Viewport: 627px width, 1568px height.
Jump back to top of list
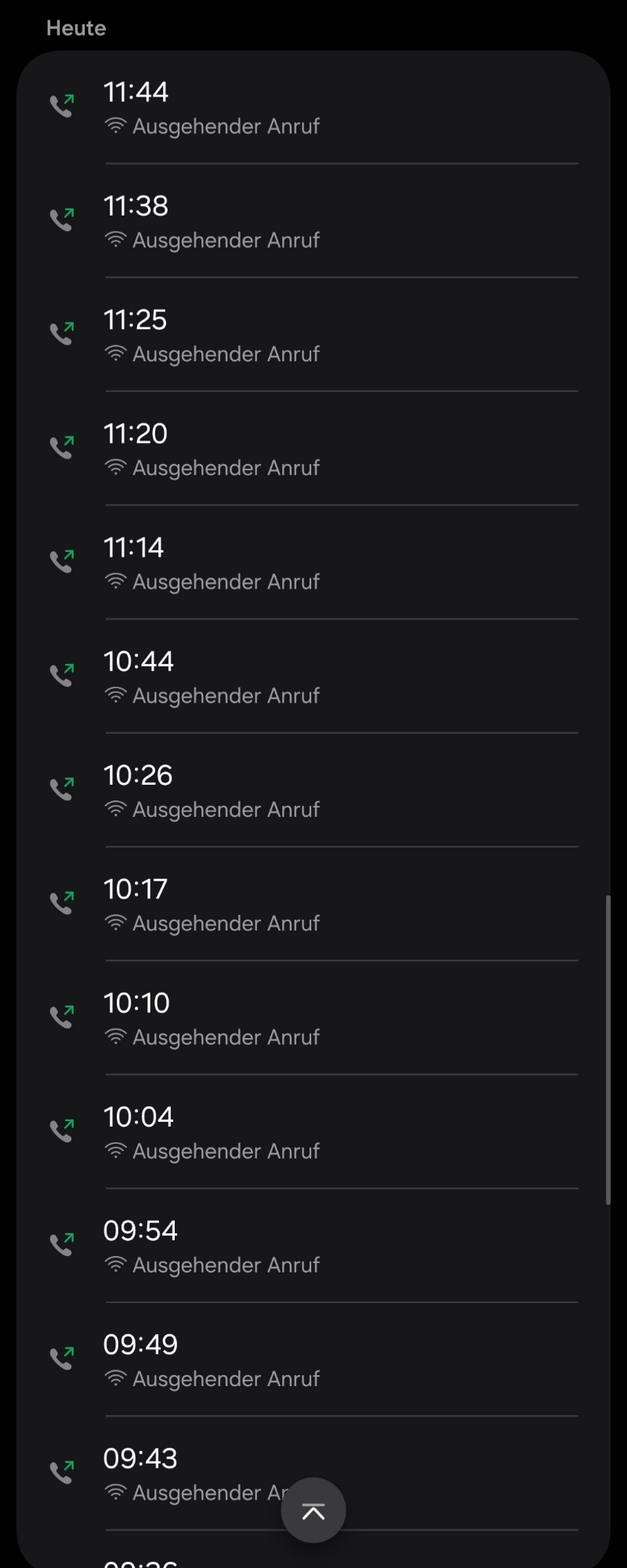coord(313,1510)
